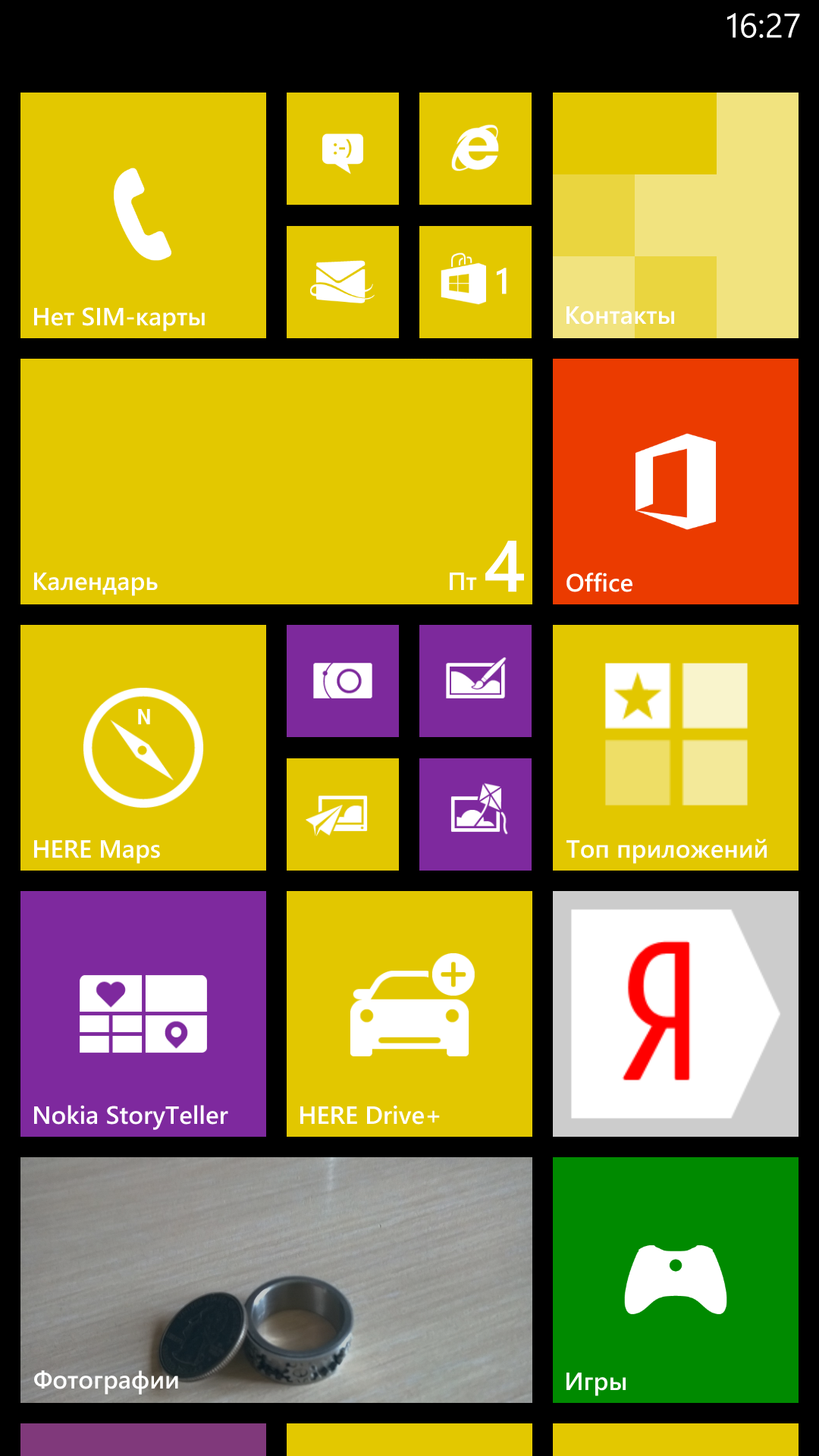Open the Контакты tile

click(x=676, y=215)
